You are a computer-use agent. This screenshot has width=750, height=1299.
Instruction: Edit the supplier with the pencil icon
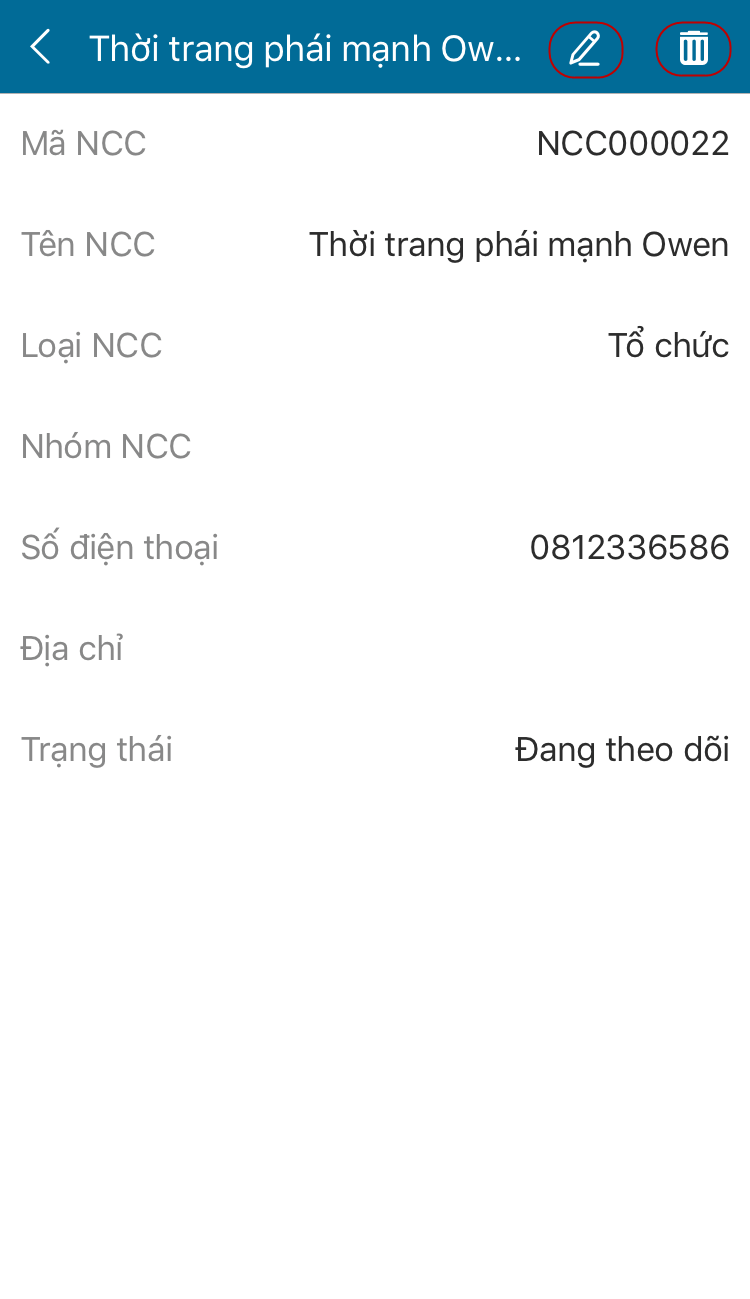tap(586, 48)
